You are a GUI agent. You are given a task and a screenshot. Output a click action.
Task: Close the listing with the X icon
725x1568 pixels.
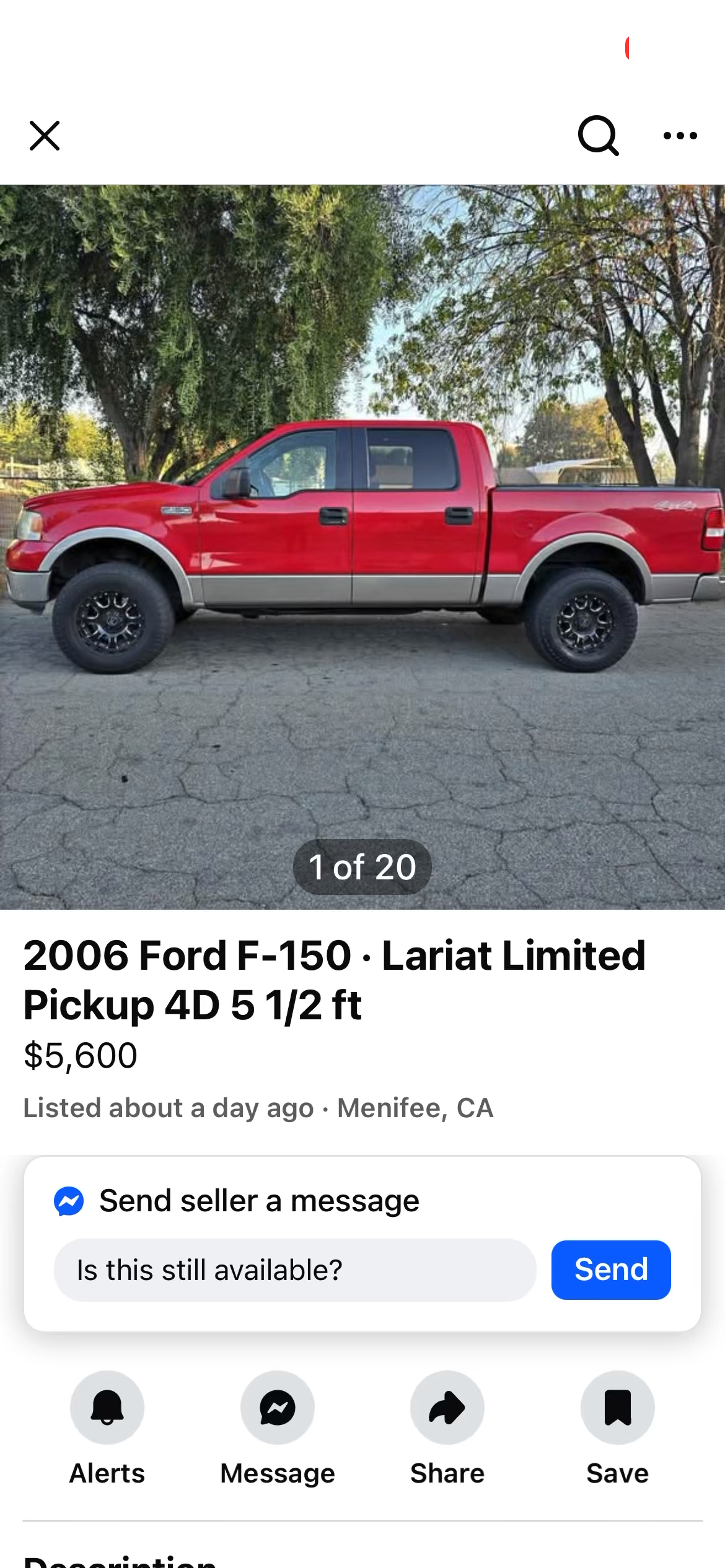pyautogui.click(x=45, y=136)
